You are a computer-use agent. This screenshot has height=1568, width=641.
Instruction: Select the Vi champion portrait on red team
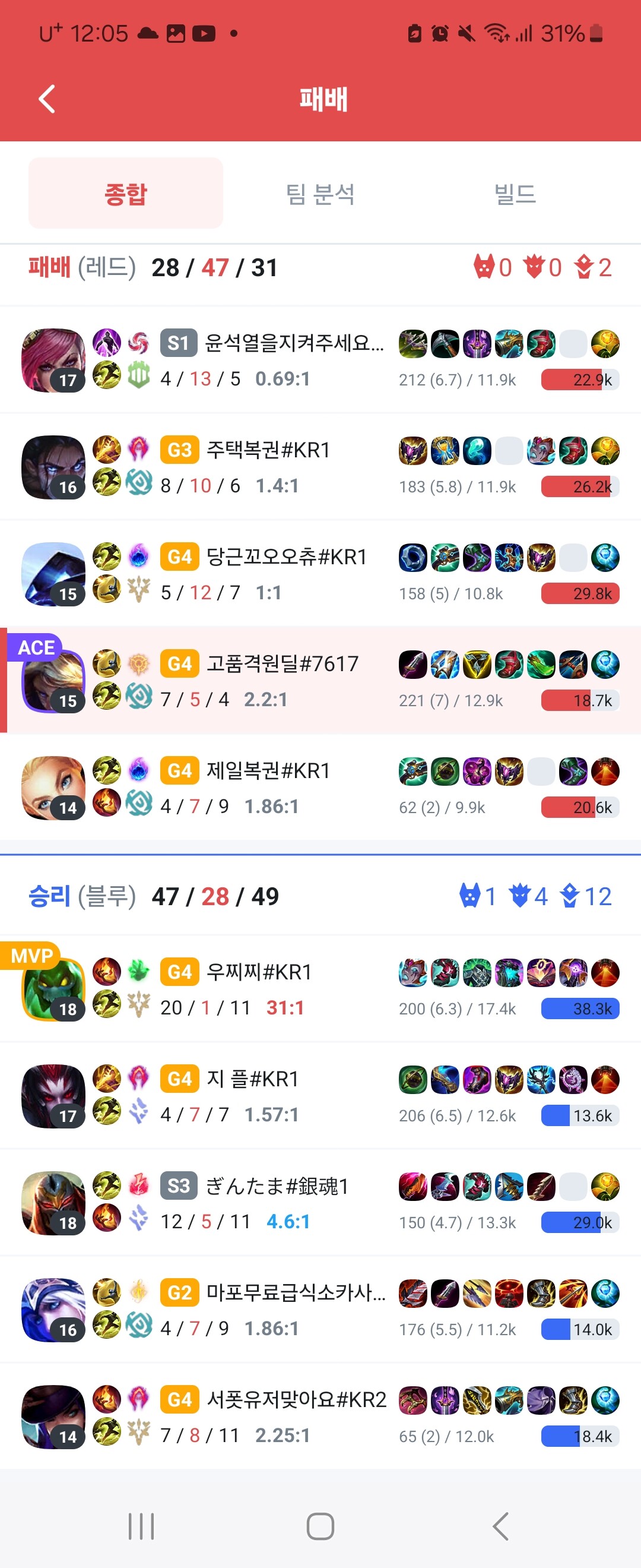pos(53,359)
